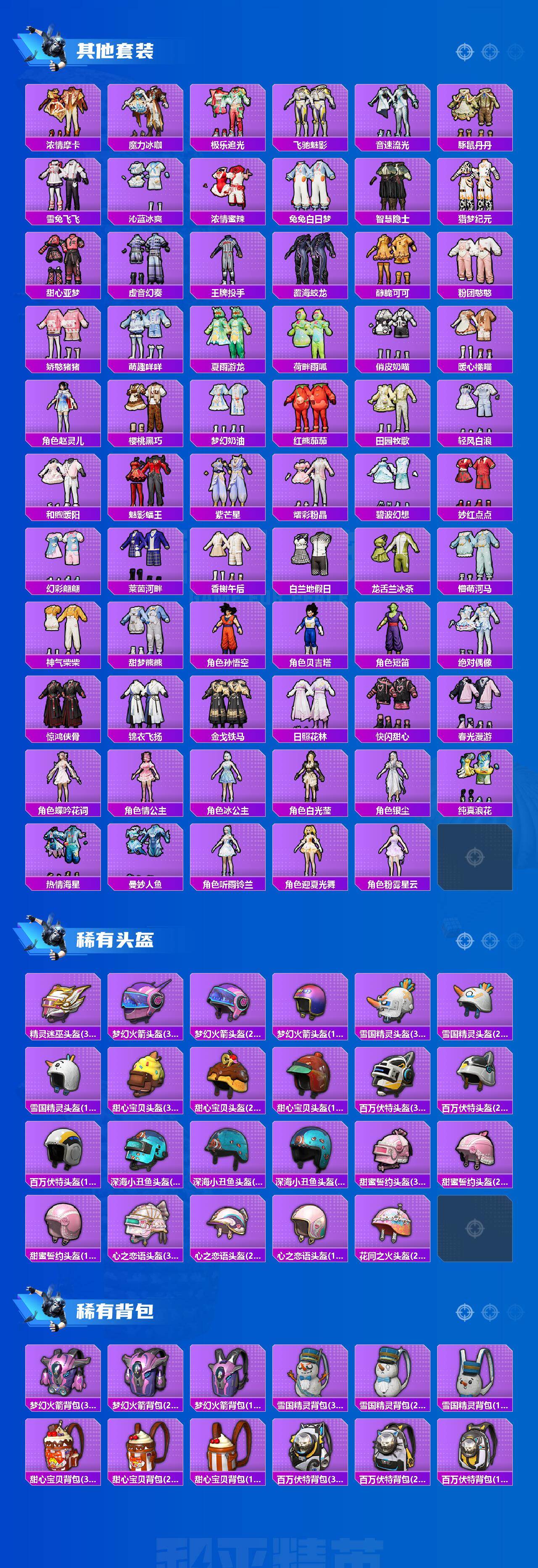Viewport: 538px width, 1568px height.
Task: Click the crosshair icon beside 其他套装 header
Action: pos(466,53)
